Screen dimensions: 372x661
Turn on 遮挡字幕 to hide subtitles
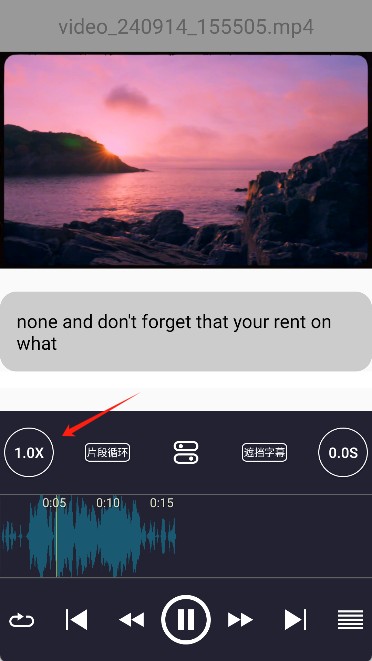(264, 453)
